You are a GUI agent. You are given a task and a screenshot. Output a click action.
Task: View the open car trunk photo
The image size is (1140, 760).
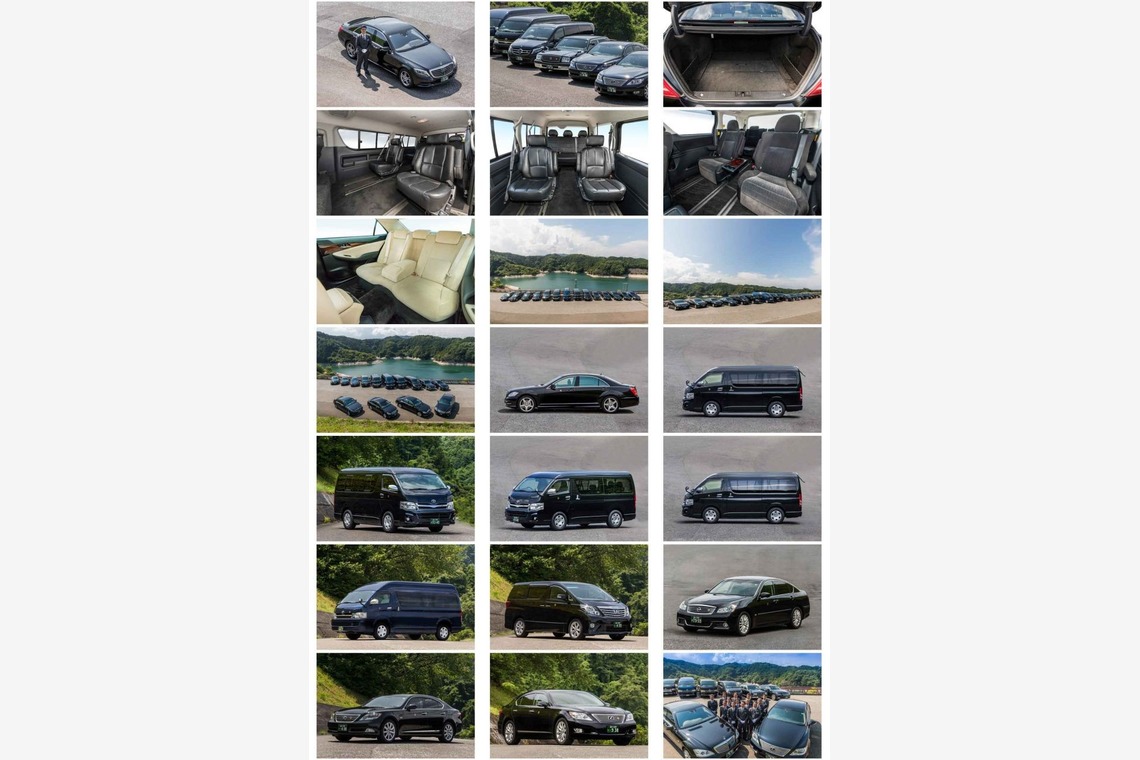point(741,54)
